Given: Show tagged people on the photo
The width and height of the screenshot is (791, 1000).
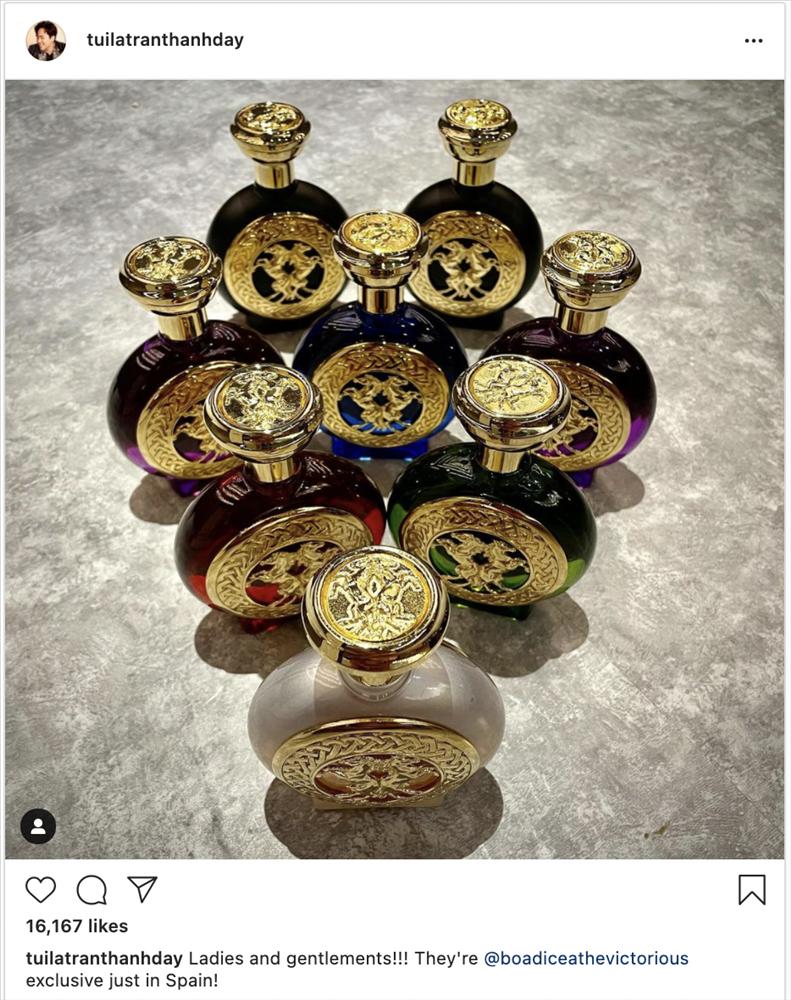Looking at the screenshot, I should click(38, 826).
